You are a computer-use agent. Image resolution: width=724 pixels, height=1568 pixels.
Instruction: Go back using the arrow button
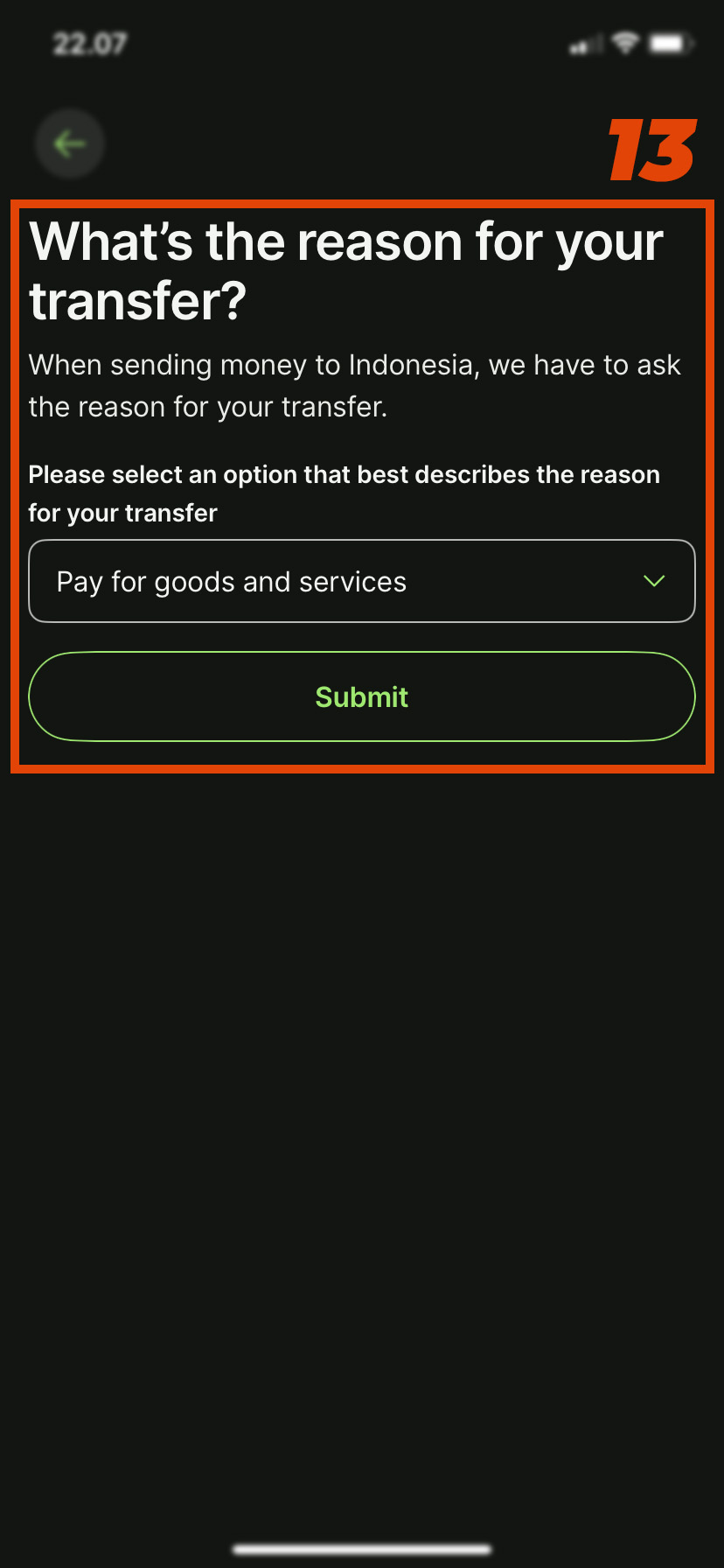pos(70,143)
